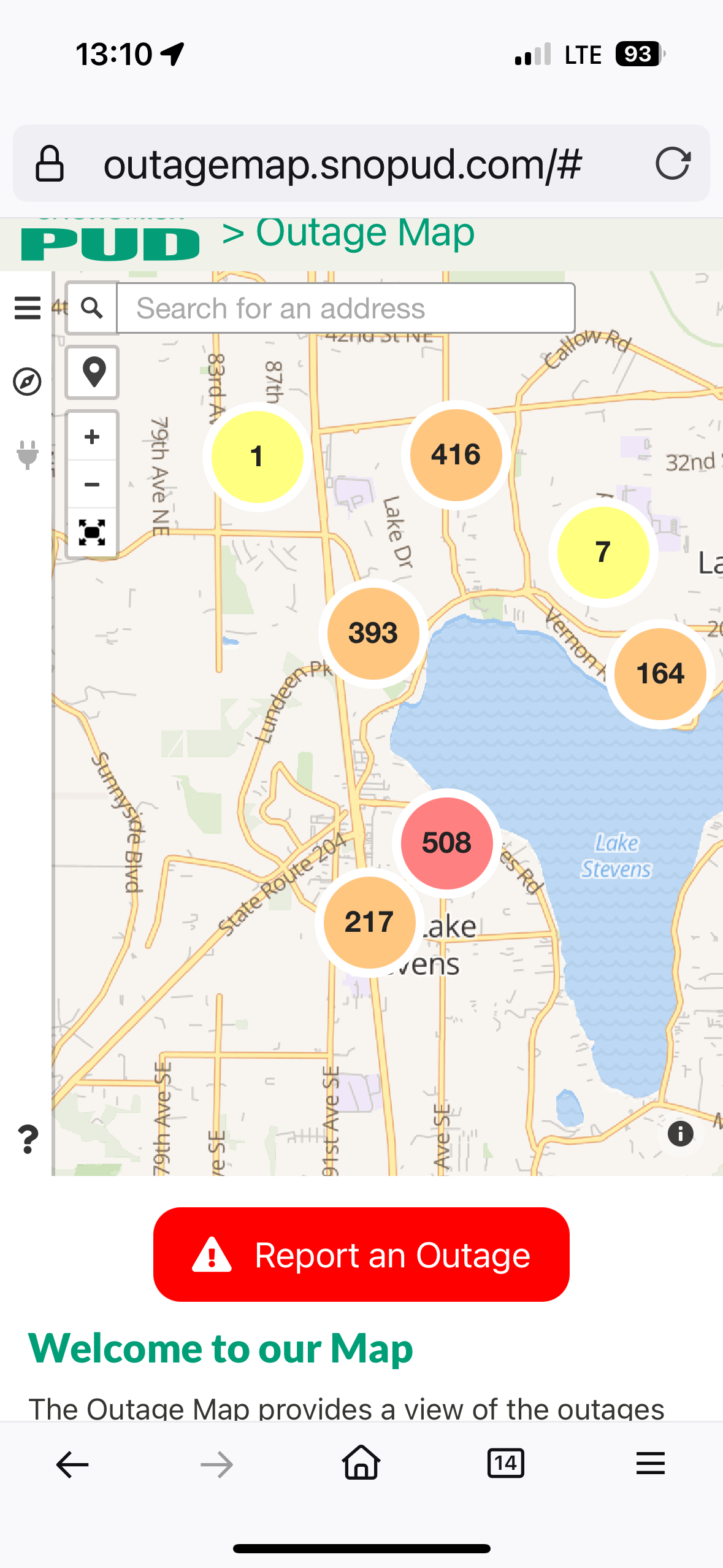The height and width of the screenshot is (1568, 723).
Task: Open the question mark help icon
Action: (x=28, y=1139)
